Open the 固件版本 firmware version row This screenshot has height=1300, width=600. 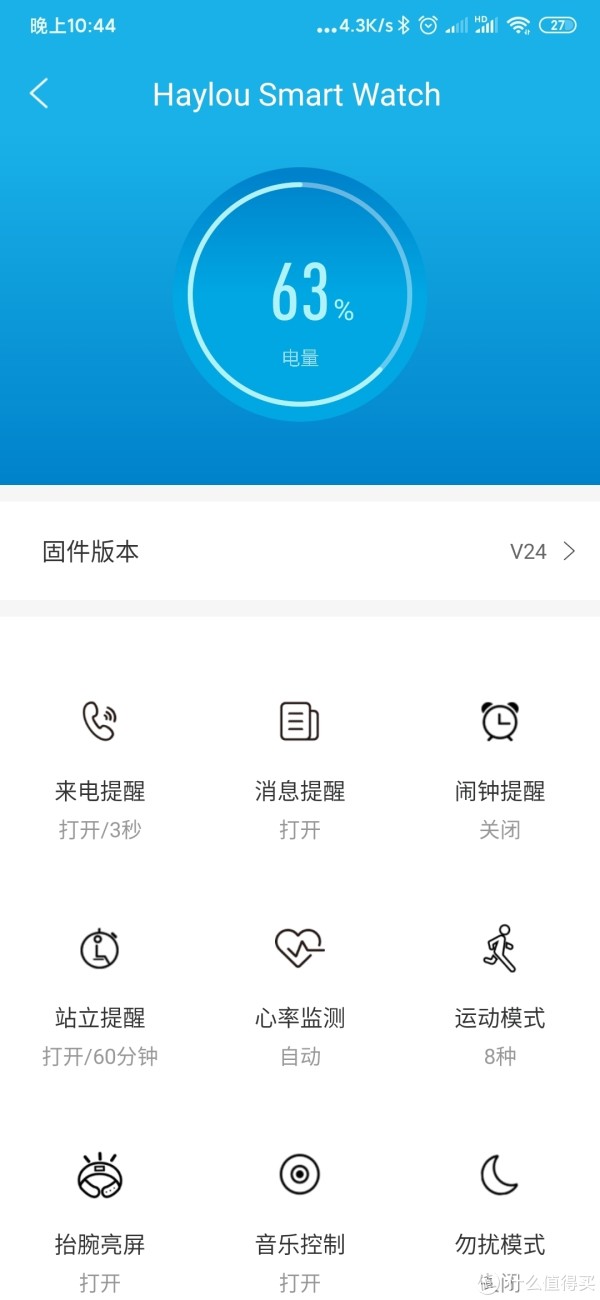pyautogui.click(x=300, y=551)
